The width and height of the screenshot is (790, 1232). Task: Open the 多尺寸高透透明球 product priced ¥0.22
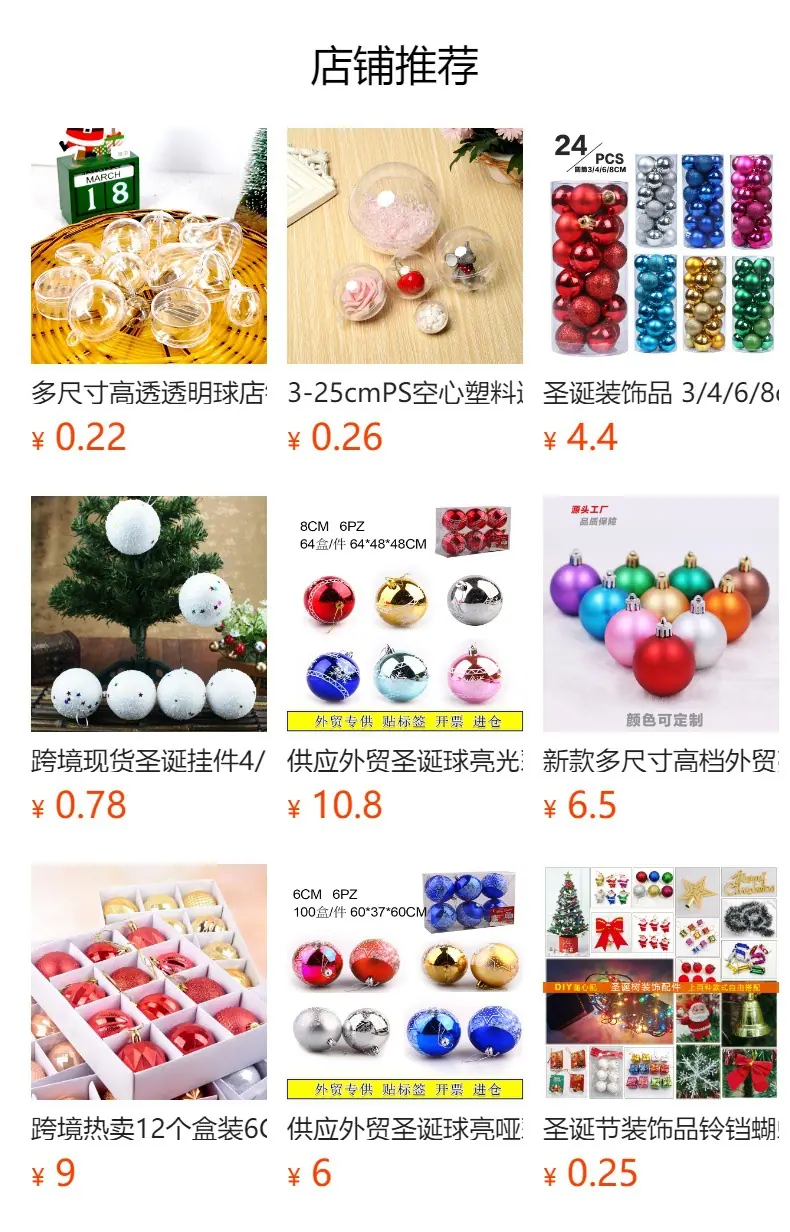coord(149,292)
